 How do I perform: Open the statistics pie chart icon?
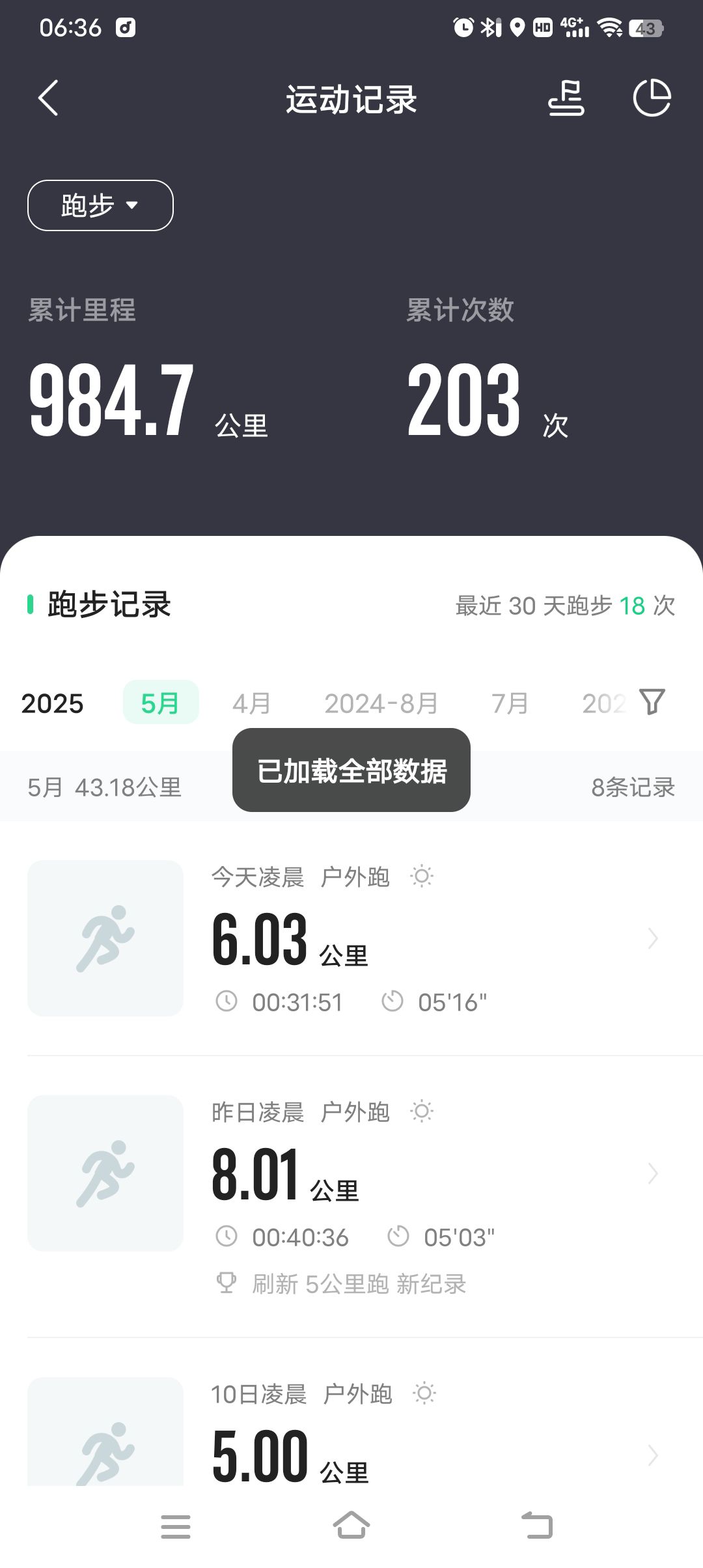(x=652, y=98)
